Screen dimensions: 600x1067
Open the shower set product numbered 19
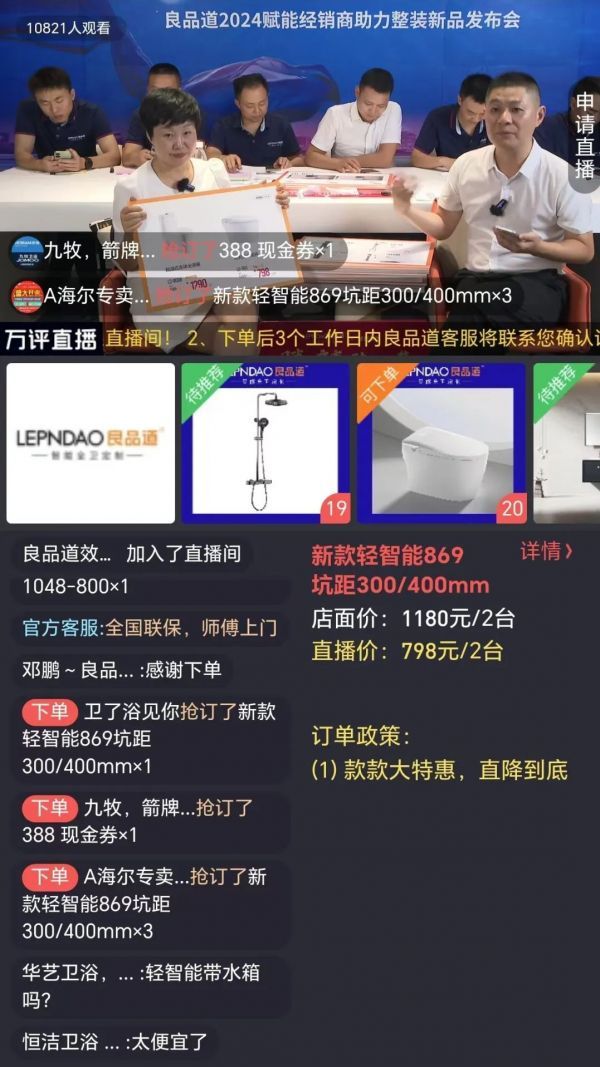click(x=265, y=443)
